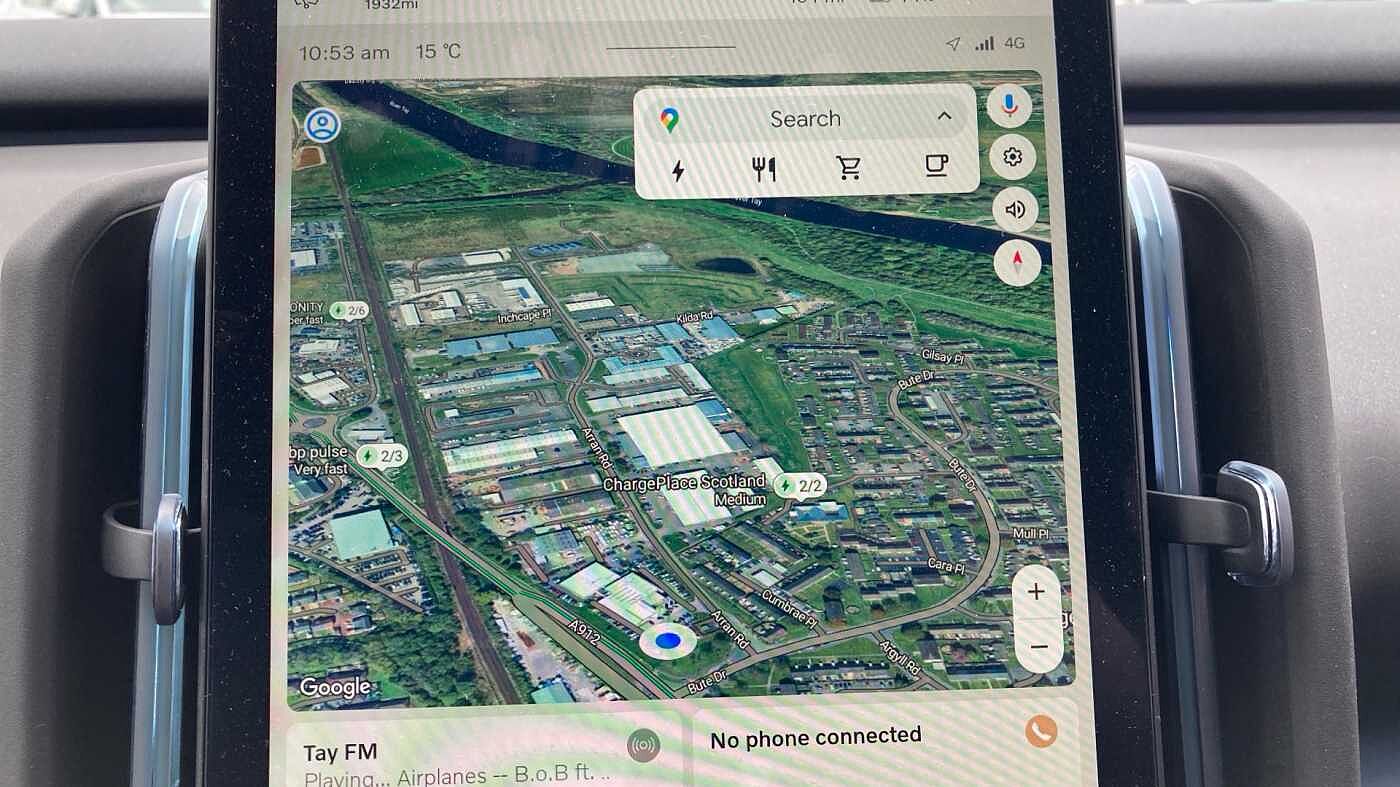The height and width of the screenshot is (787, 1400).
Task: Select the bp pulse 2/3 charger
Action: (382, 457)
